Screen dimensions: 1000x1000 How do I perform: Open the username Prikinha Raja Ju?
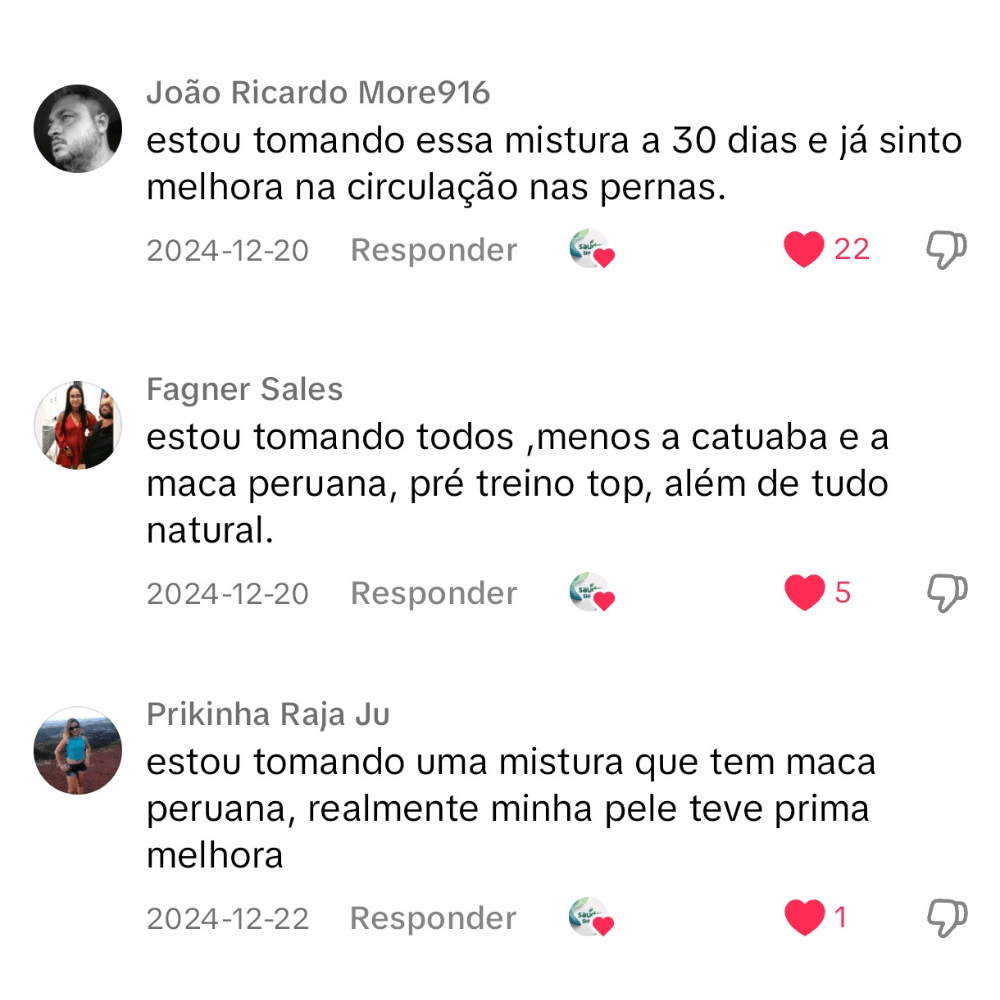268,715
